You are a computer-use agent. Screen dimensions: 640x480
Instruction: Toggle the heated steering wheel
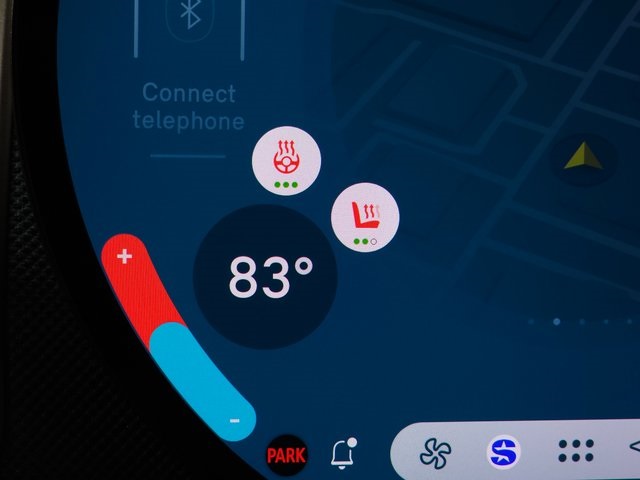pyautogui.click(x=286, y=159)
